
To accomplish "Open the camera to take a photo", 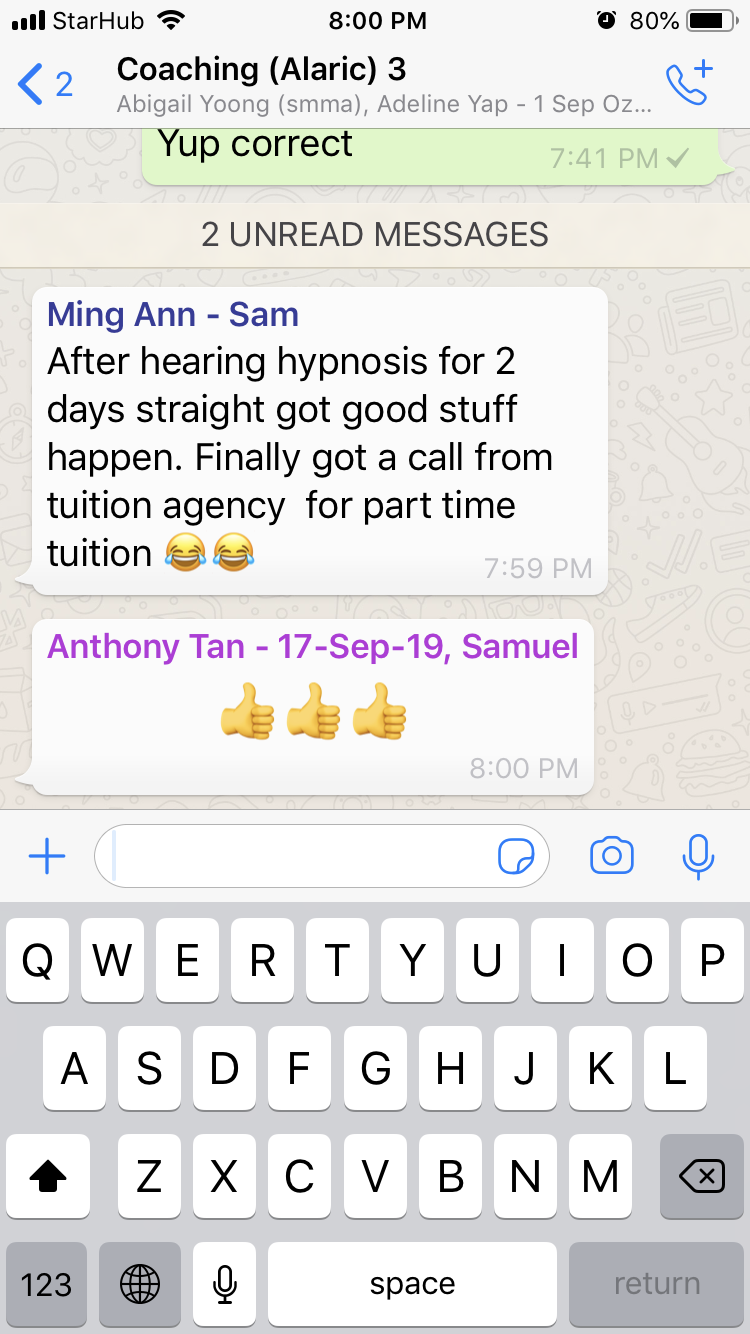I will tap(611, 856).
